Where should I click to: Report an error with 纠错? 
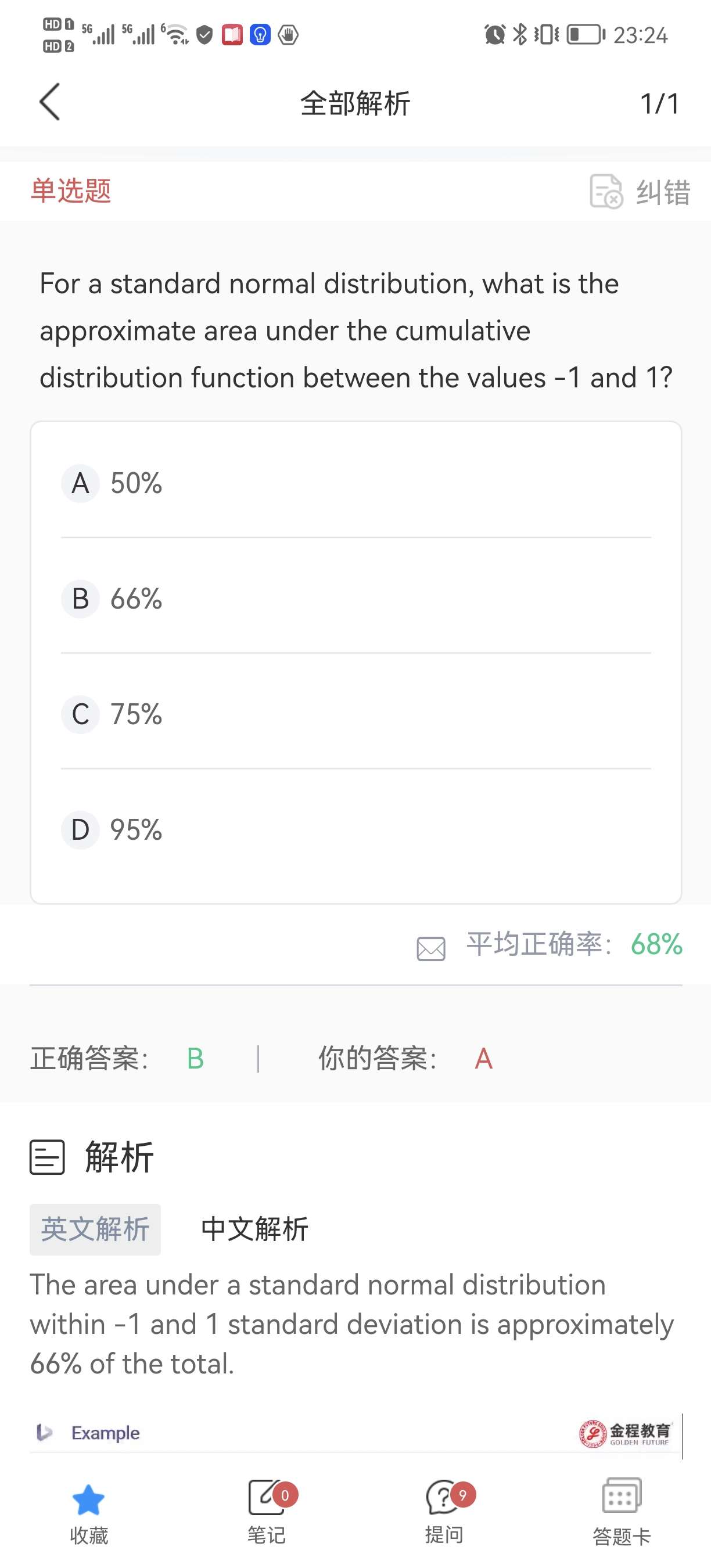[640, 192]
